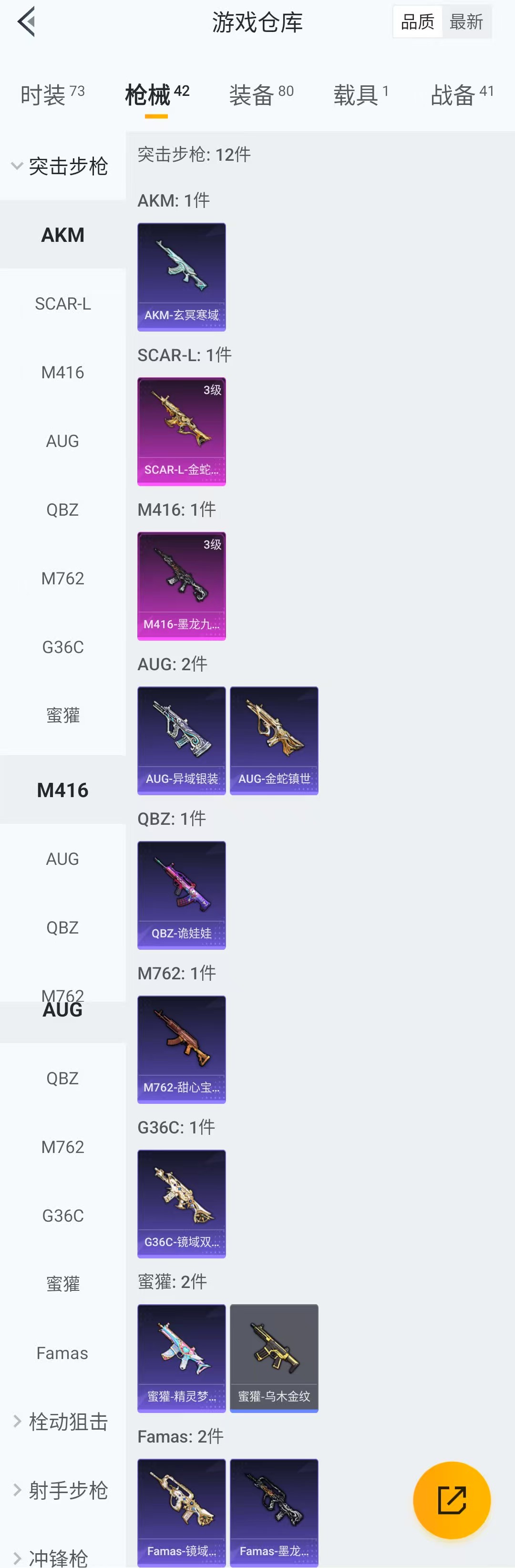The image size is (515, 1568).
Task: Sort inventory by 最新
Action: (466, 22)
